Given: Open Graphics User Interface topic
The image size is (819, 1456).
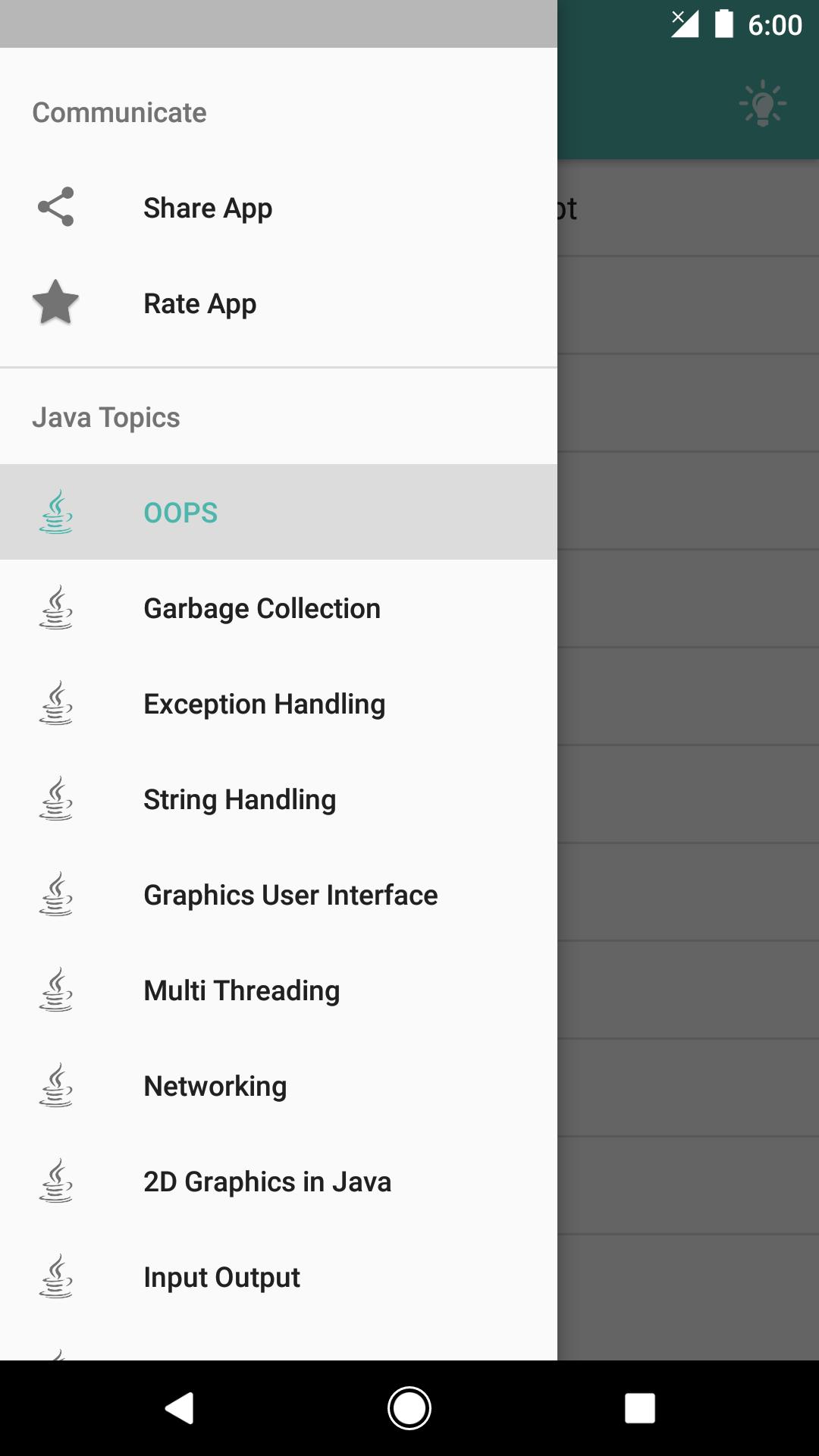Looking at the screenshot, I should [x=290, y=895].
